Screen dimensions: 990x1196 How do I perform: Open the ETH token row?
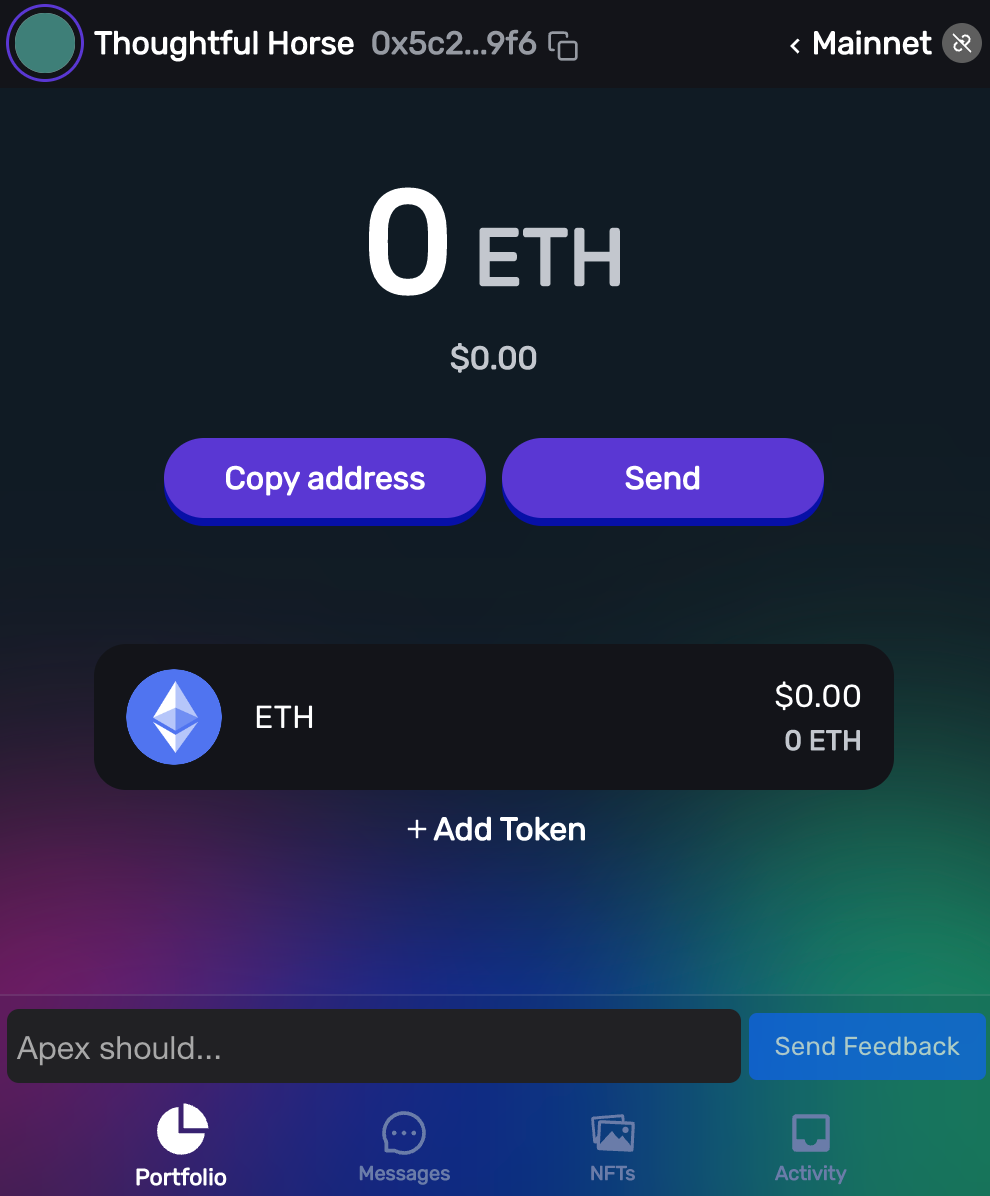click(493, 717)
